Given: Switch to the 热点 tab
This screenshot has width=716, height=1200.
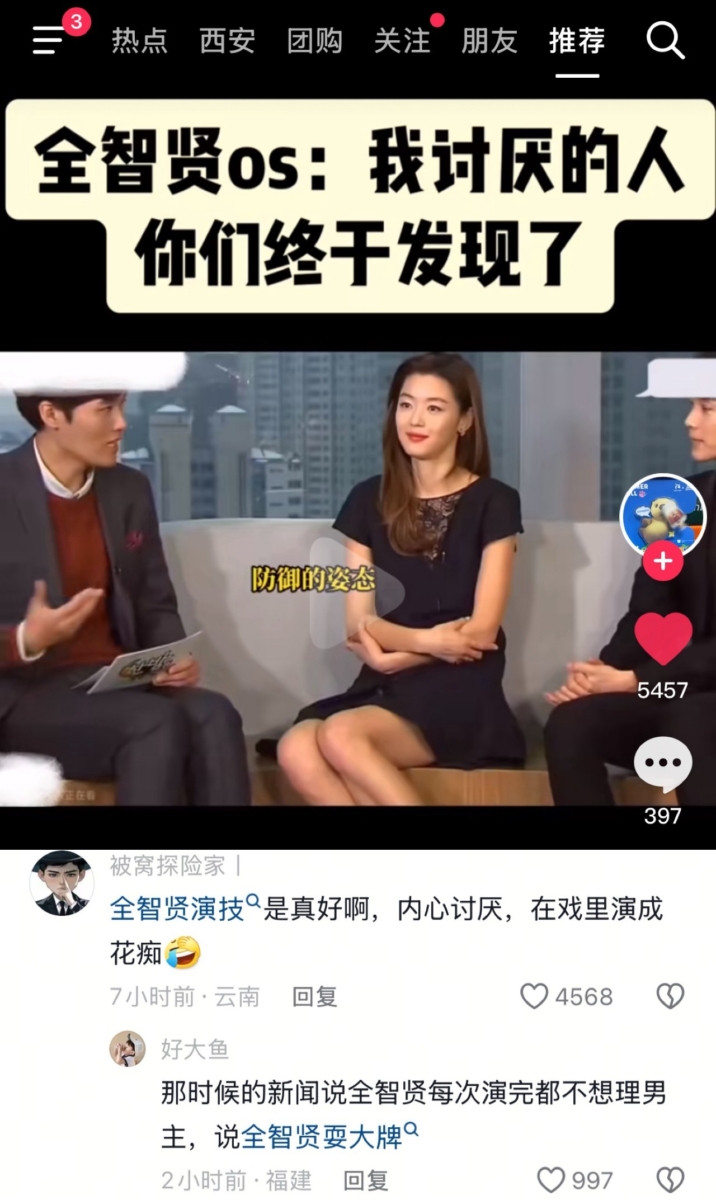Looking at the screenshot, I should tap(139, 41).
